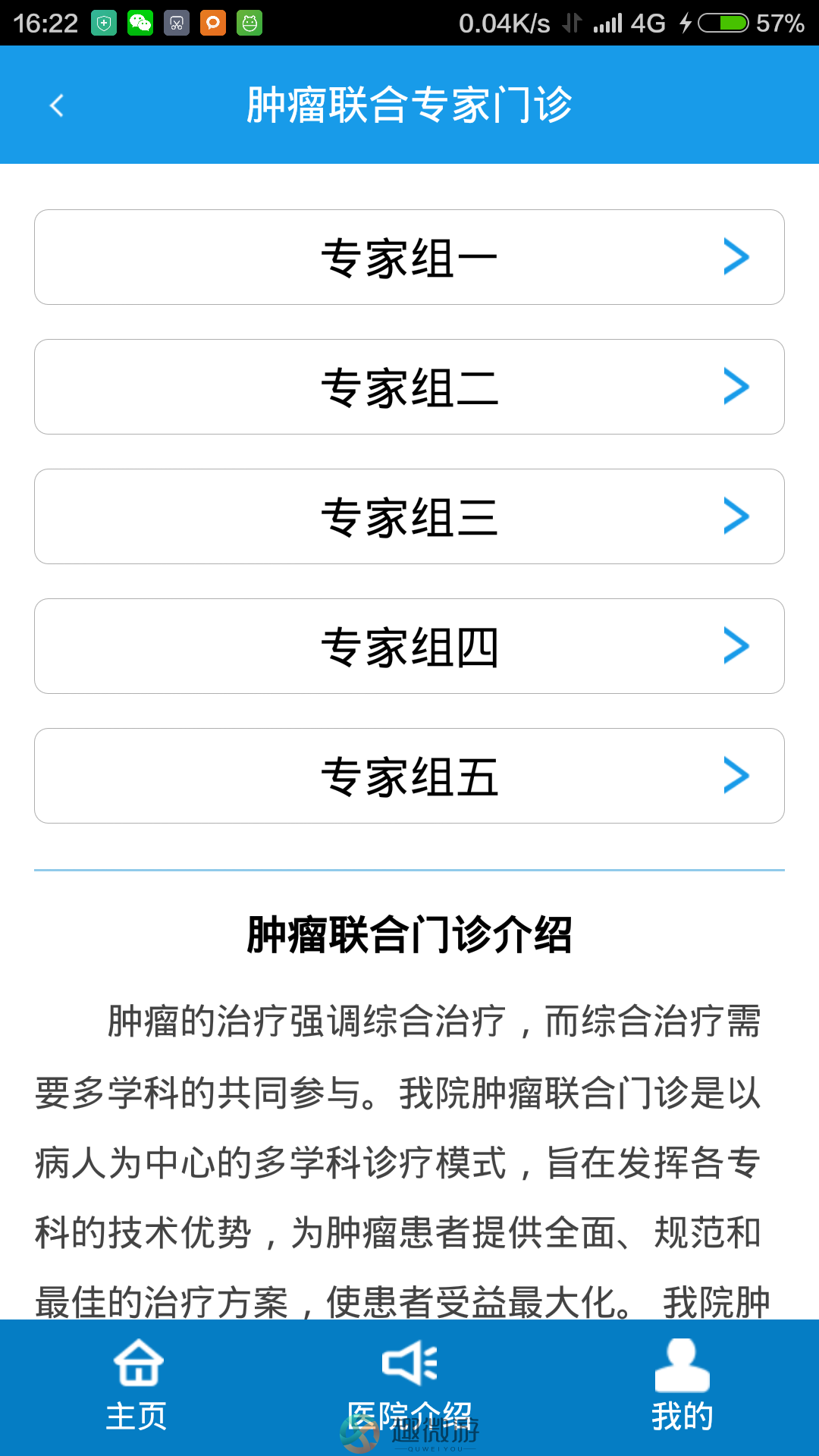The image size is (819, 1456).
Task: Switch to the 主页 tab
Action: click(136, 1386)
